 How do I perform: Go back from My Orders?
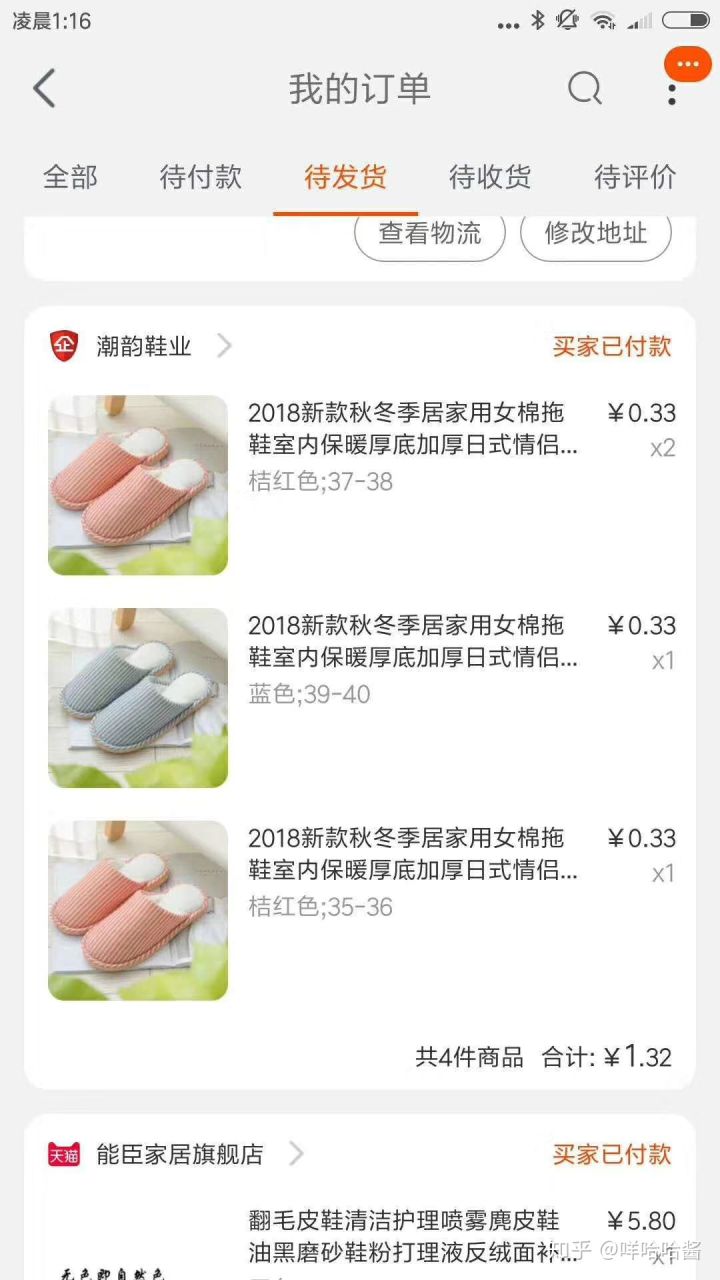[x=44, y=89]
